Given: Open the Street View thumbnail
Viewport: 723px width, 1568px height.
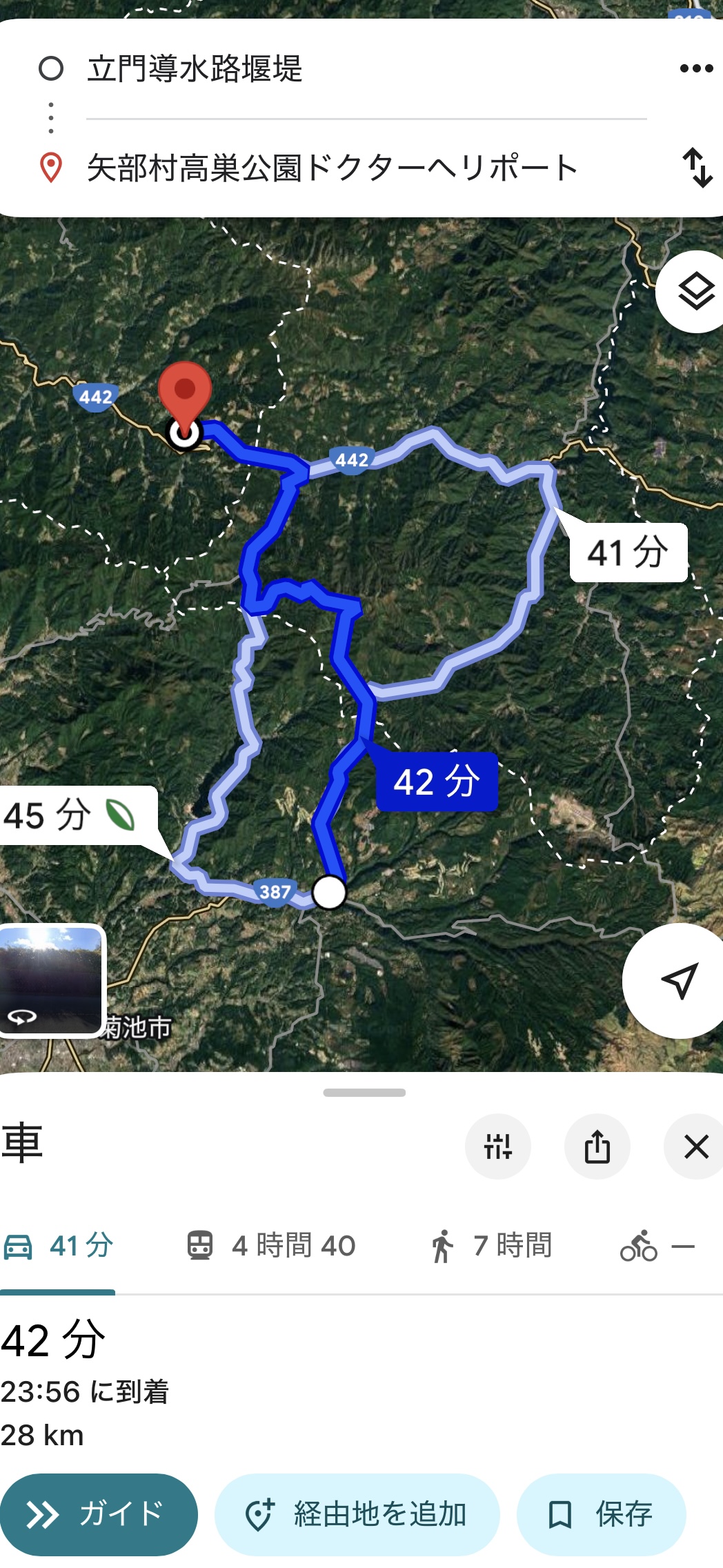Looking at the screenshot, I should click(x=52, y=980).
